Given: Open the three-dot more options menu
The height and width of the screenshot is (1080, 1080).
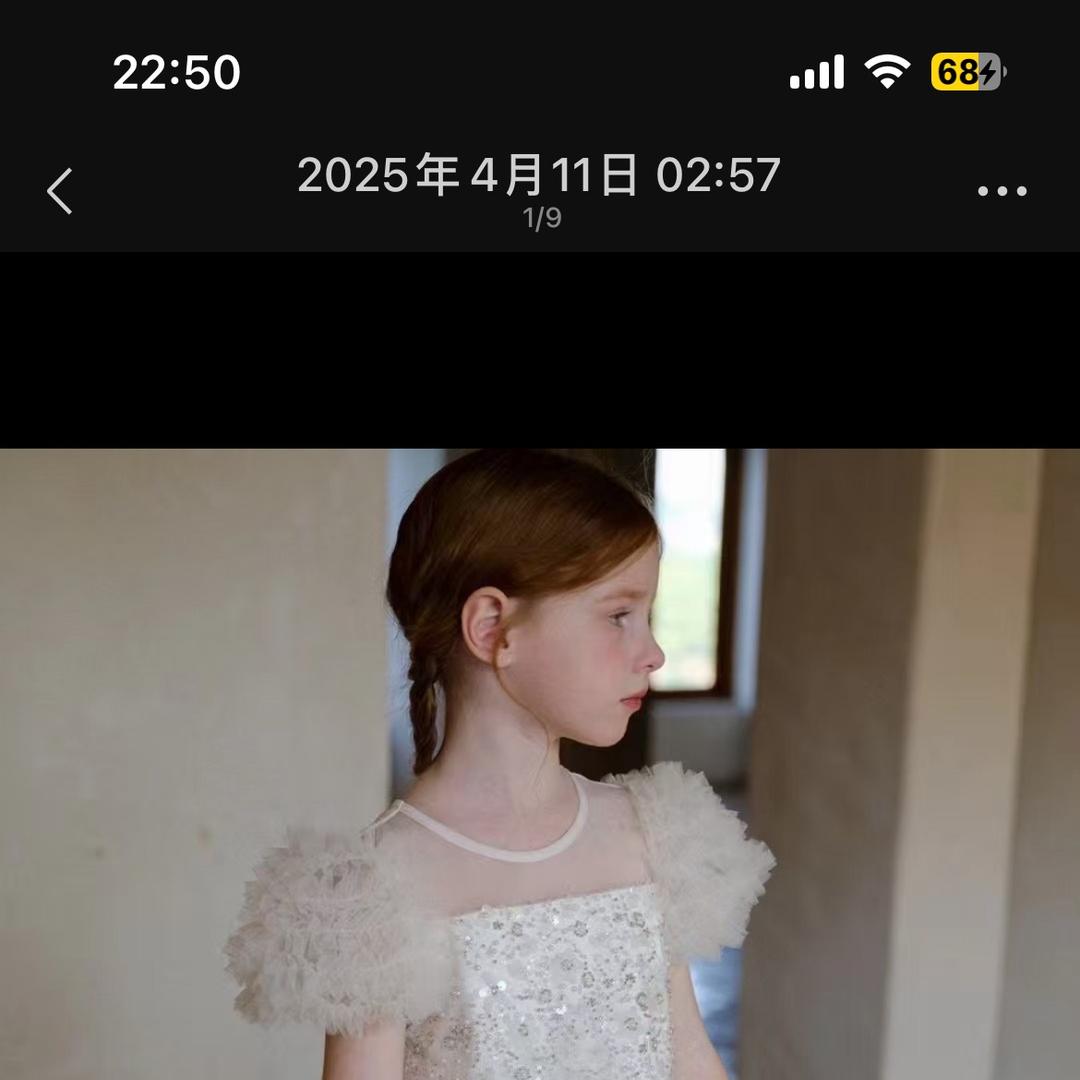Looking at the screenshot, I should (x=1002, y=191).
